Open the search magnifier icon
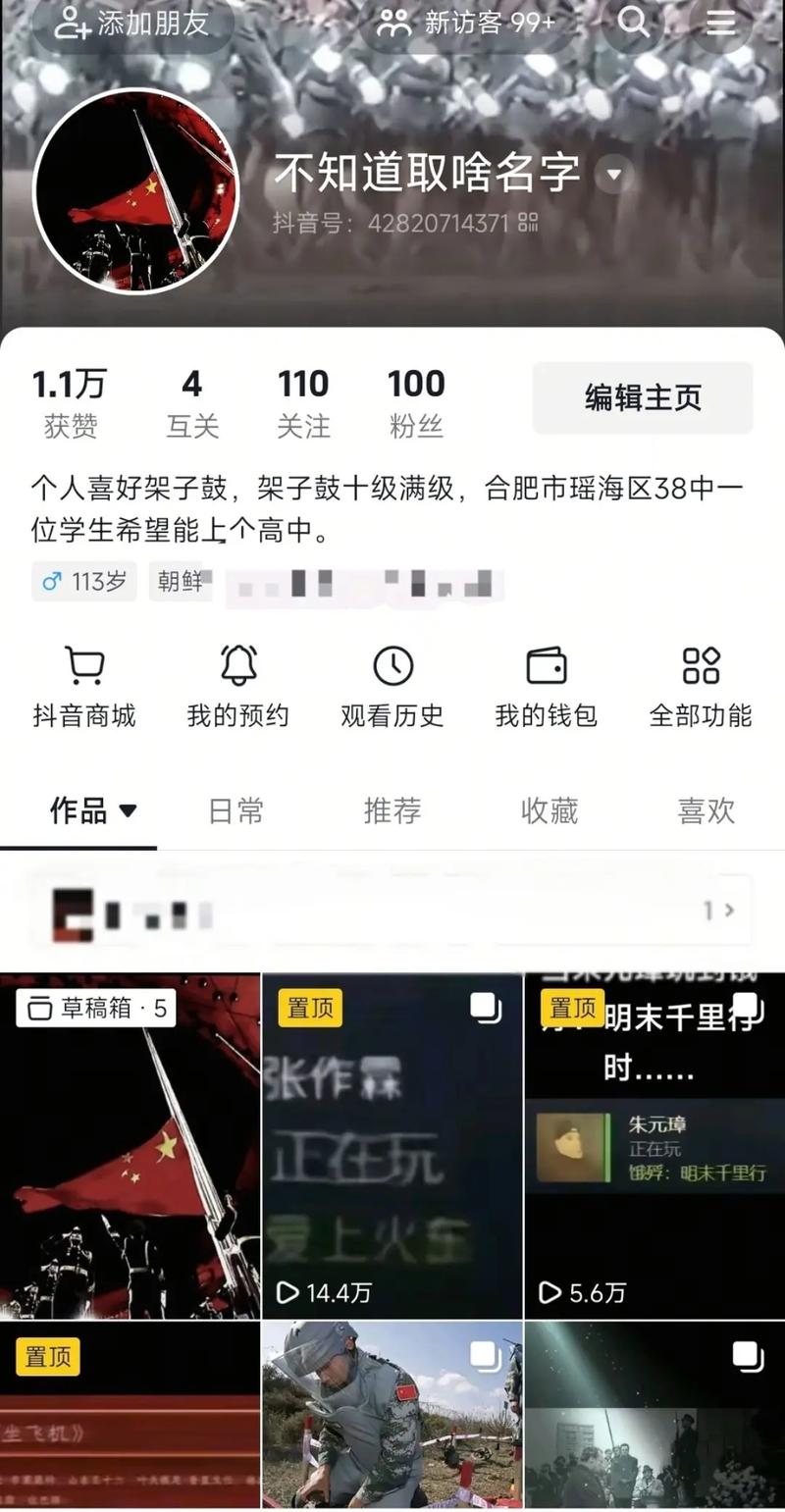 tap(634, 22)
